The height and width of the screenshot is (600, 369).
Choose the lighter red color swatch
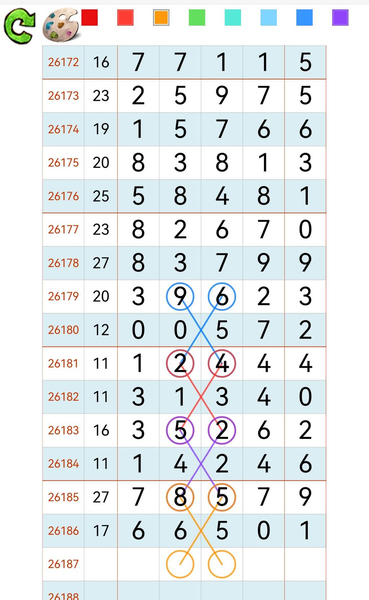coord(126,18)
